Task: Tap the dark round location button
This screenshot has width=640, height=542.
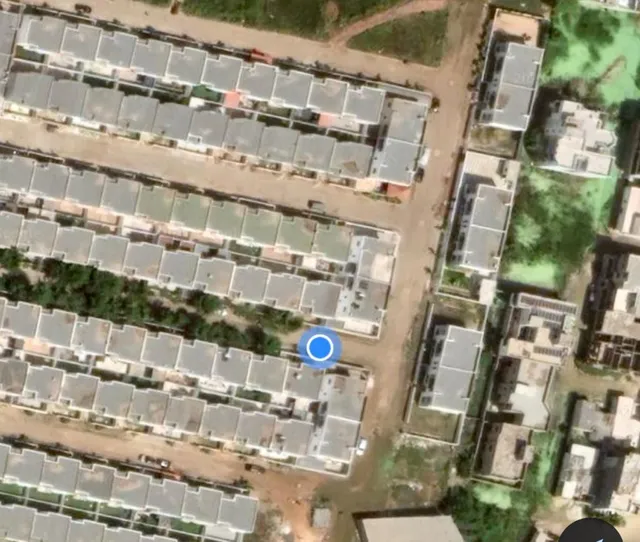Action: (x=595, y=530)
